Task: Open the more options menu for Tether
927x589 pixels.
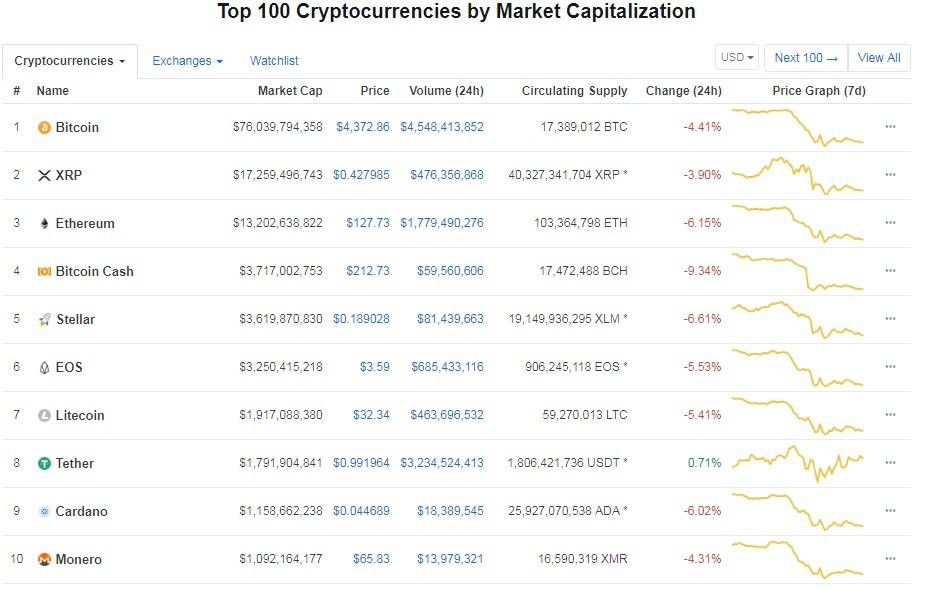Action: coord(890,463)
